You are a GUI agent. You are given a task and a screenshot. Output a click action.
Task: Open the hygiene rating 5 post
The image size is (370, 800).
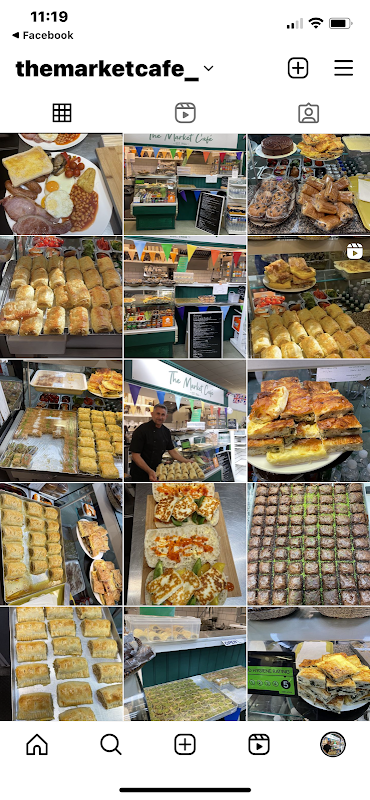309,663
